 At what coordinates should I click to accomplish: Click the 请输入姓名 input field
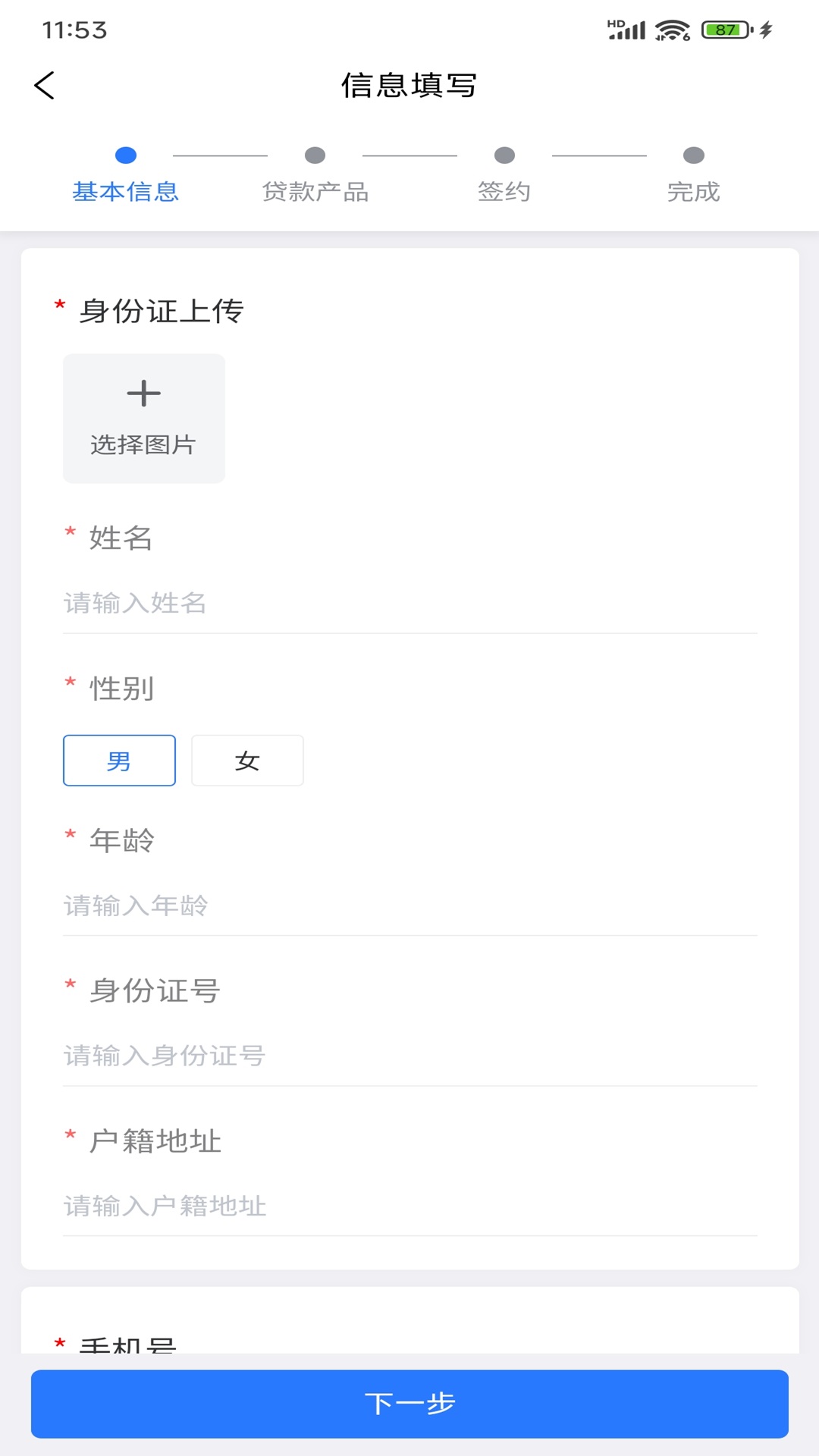click(409, 603)
